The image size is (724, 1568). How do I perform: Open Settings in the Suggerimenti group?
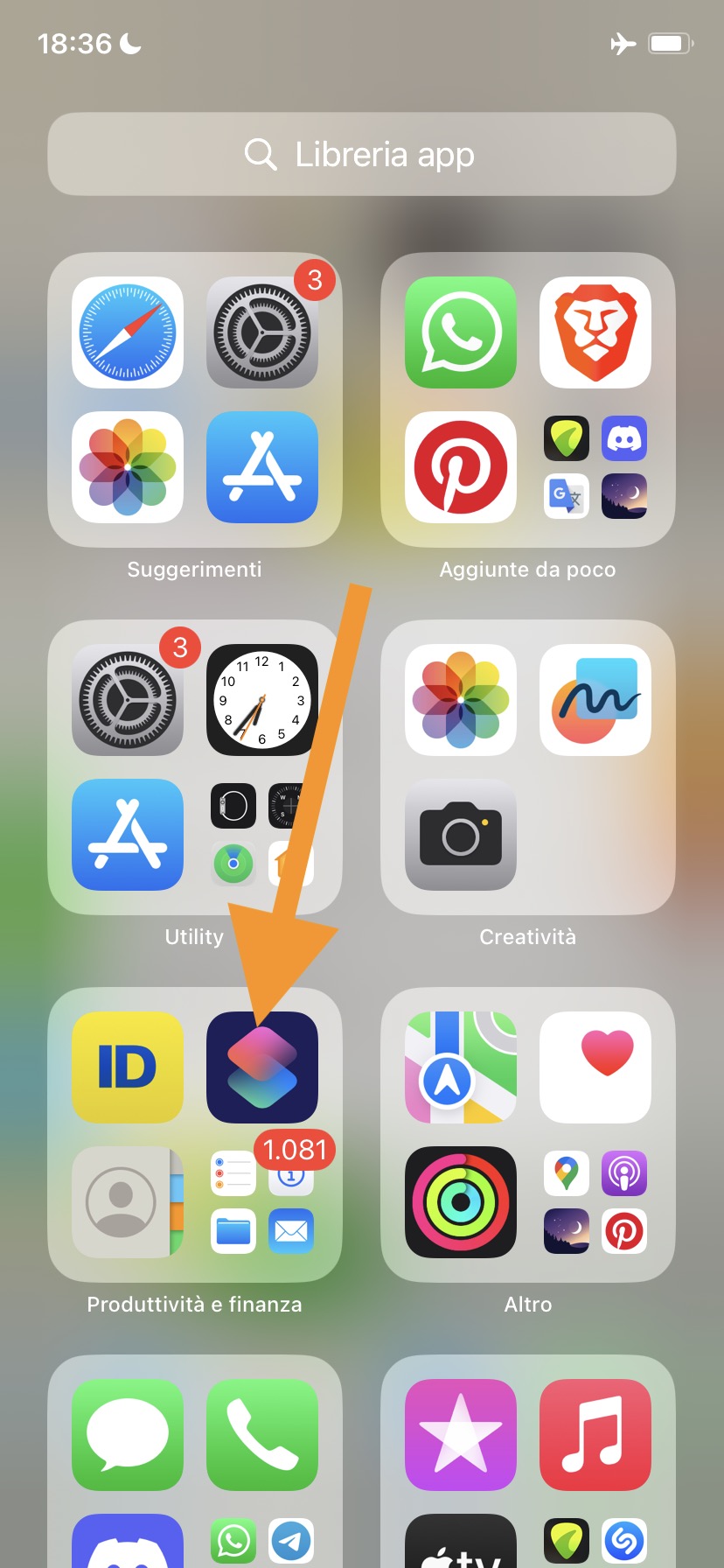pos(261,332)
